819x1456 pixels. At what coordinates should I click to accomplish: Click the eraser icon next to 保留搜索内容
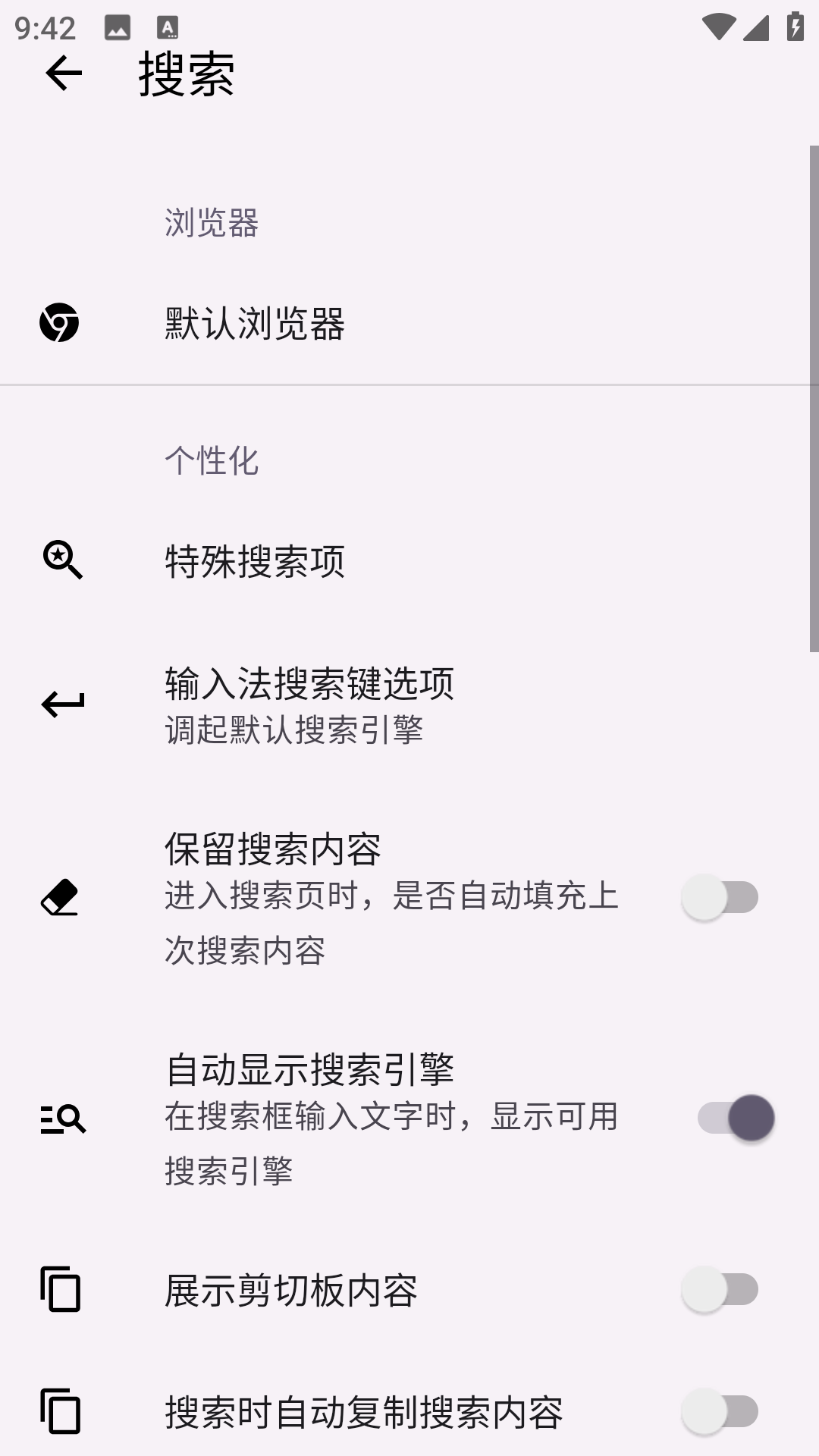point(61,899)
